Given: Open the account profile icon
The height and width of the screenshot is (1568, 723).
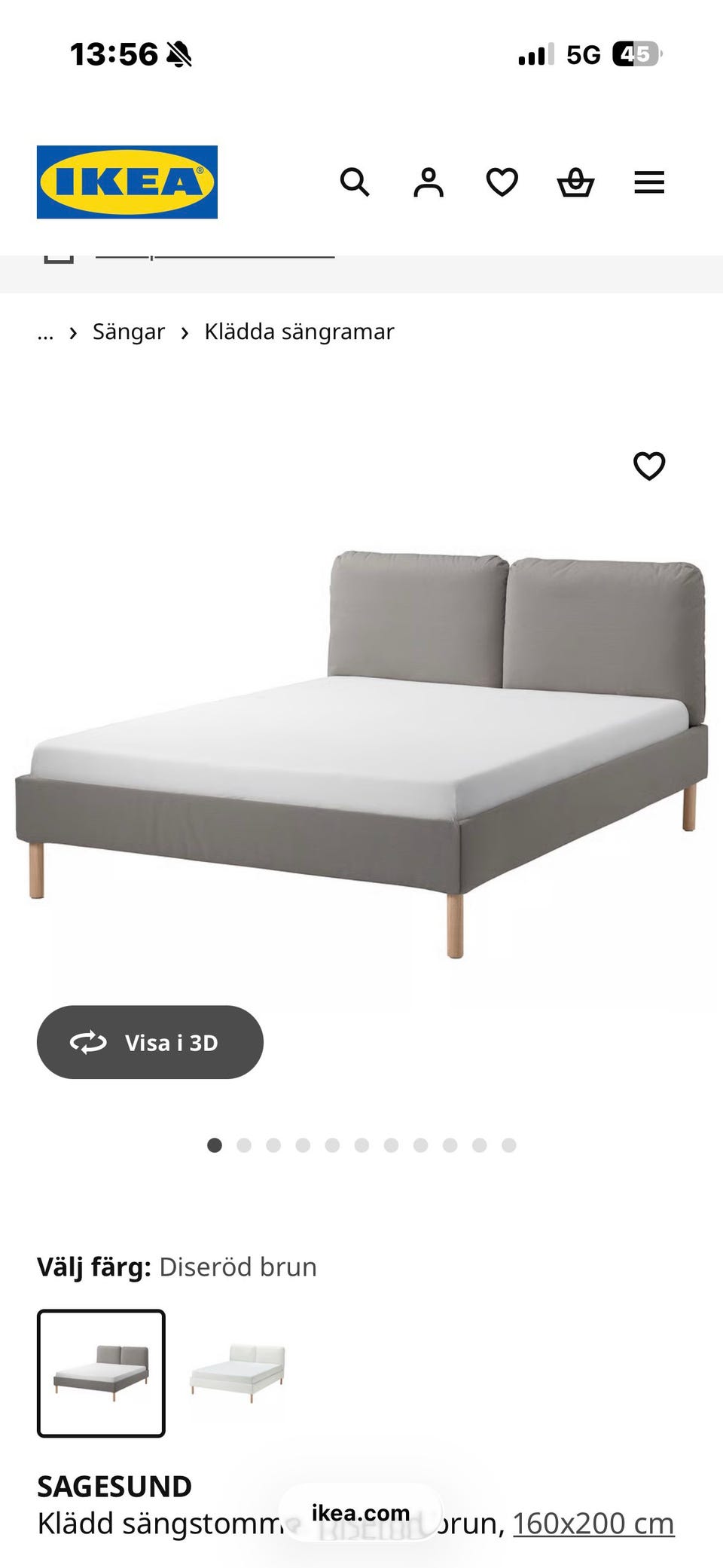Looking at the screenshot, I should [x=429, y=182].
